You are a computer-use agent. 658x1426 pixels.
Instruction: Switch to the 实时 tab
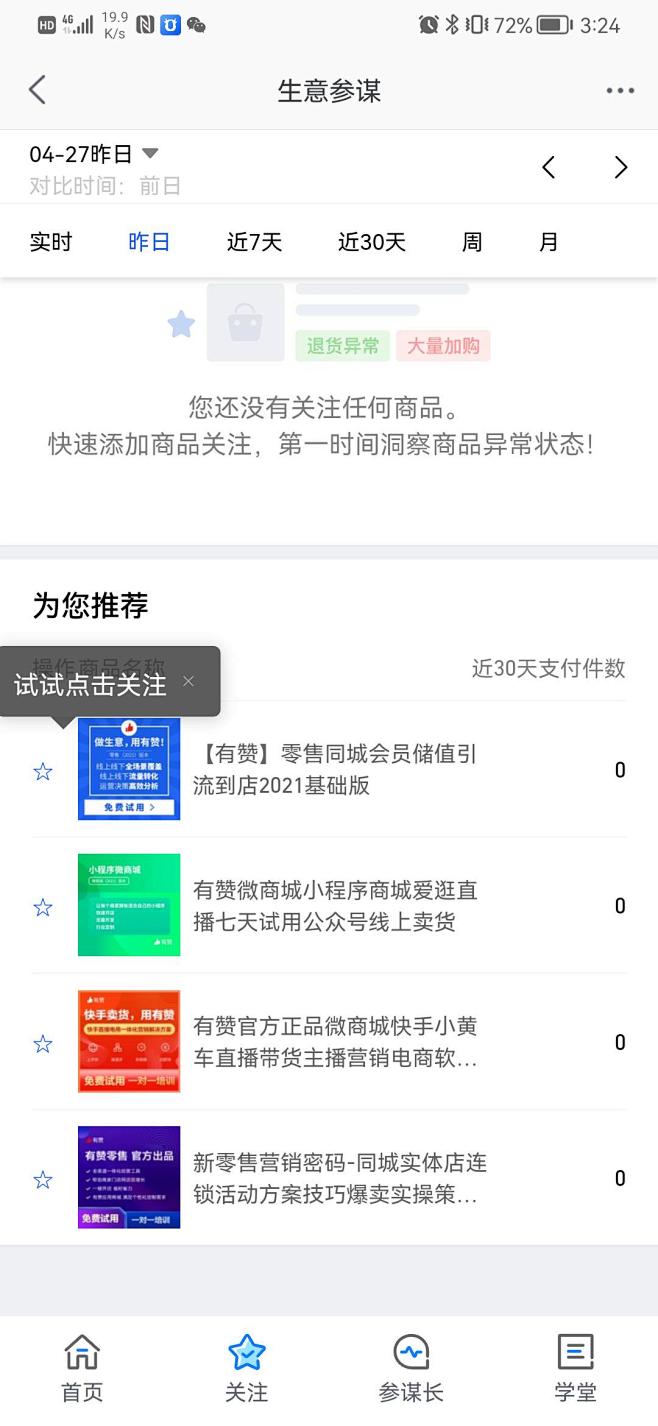[x=51, y=242]
